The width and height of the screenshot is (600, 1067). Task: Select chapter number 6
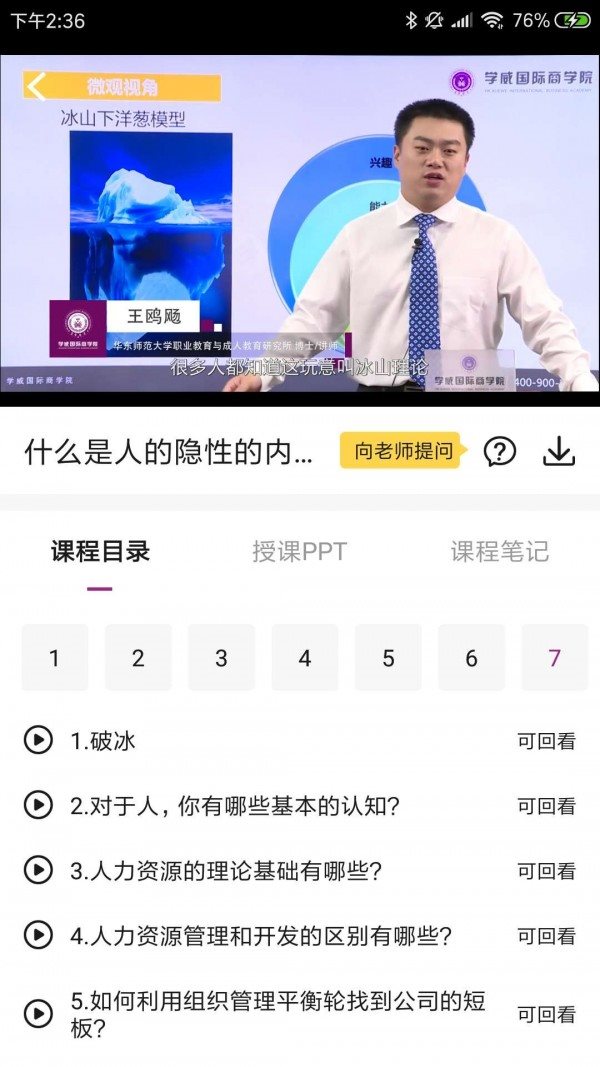coord(471,658)
